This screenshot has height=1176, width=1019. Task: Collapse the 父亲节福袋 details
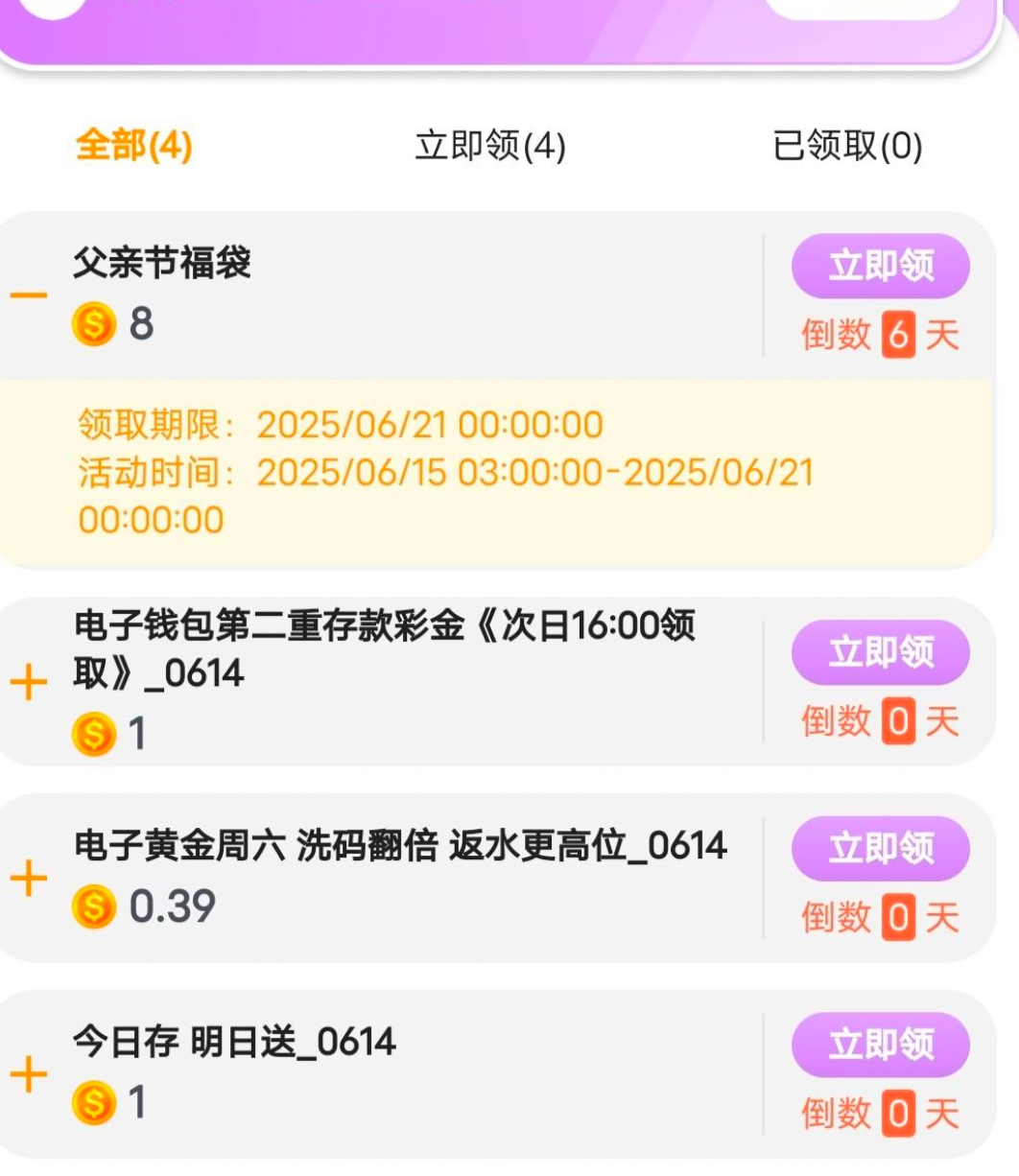coord(29,294)
